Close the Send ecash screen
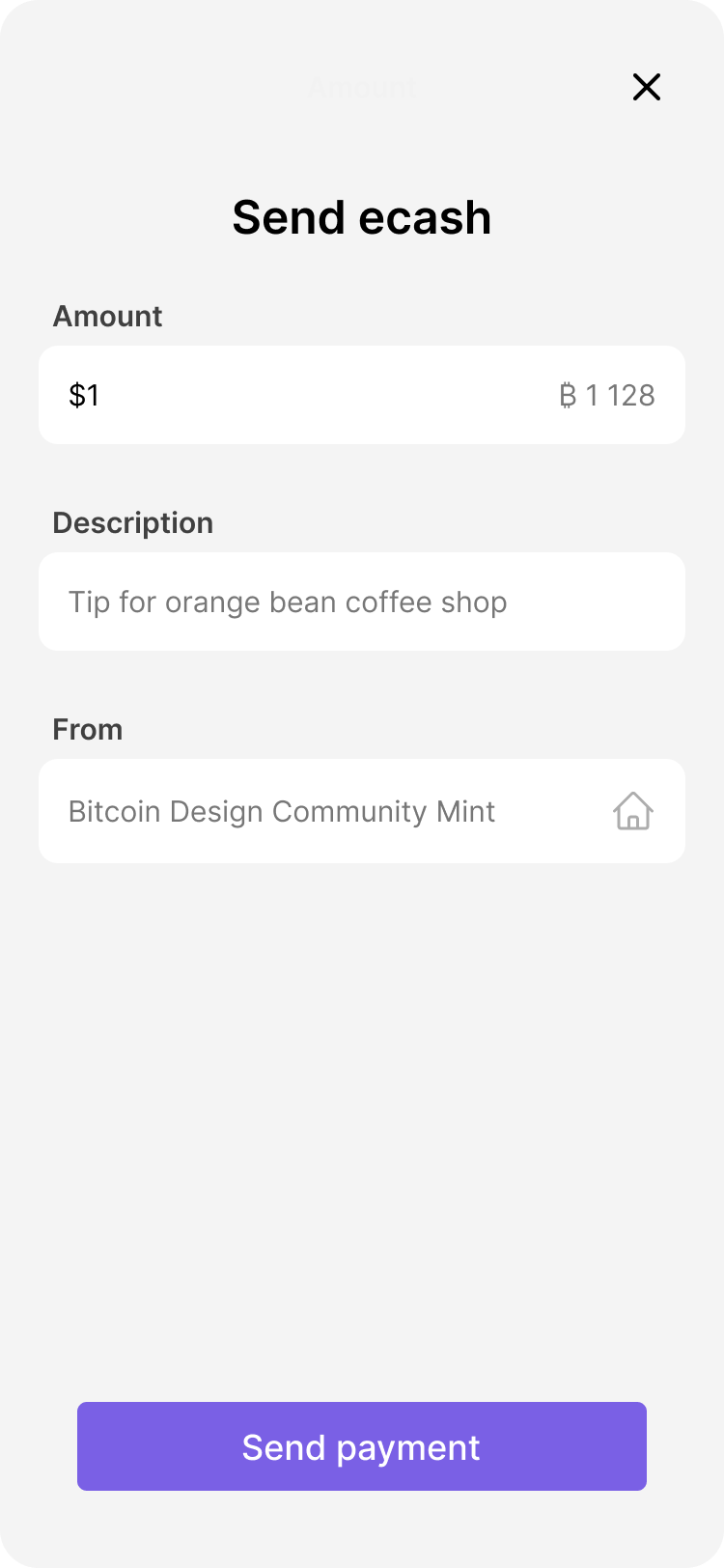The width and height of the screenshot is (724, 1568). (x=646, y=87)
